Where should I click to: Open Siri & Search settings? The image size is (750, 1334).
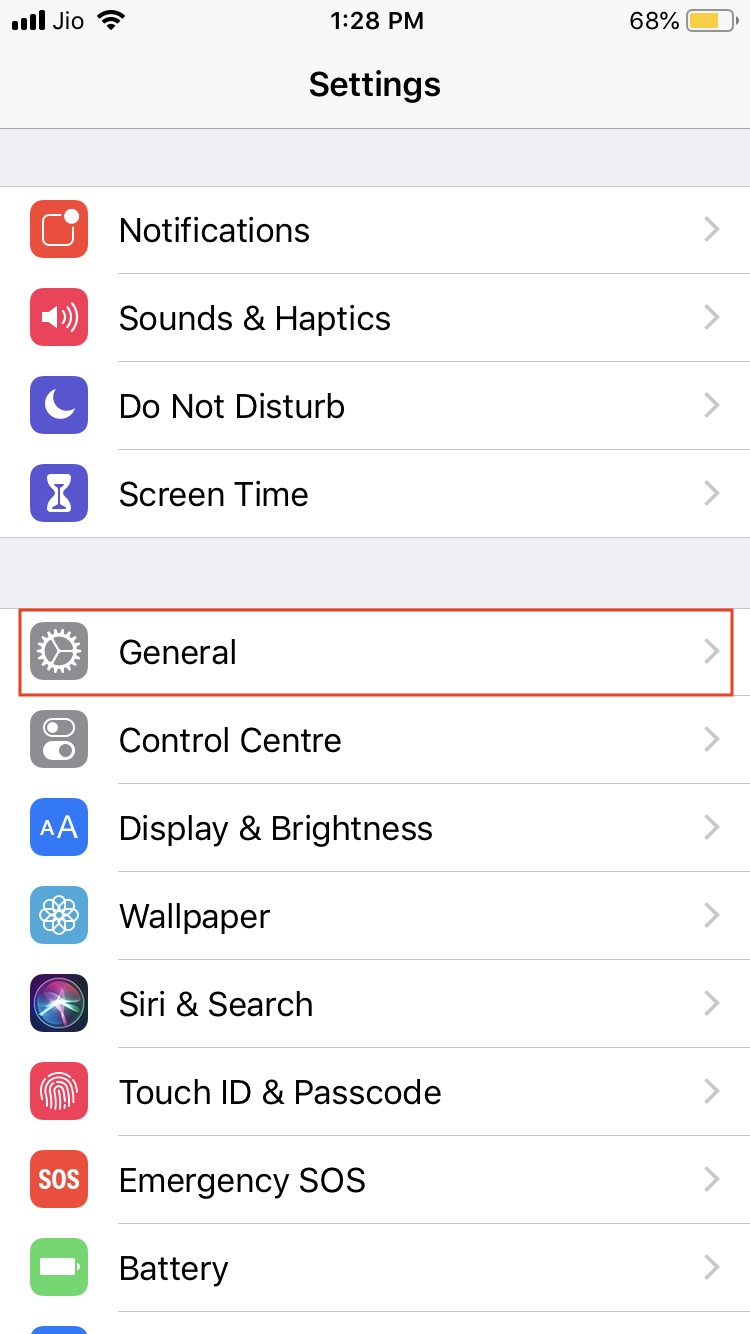coord(375,1004)
